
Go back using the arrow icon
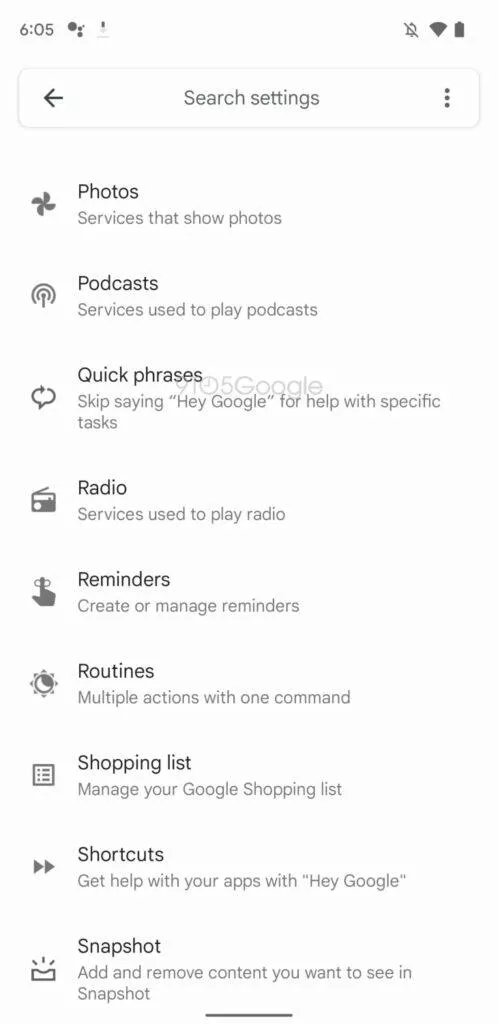53,98
